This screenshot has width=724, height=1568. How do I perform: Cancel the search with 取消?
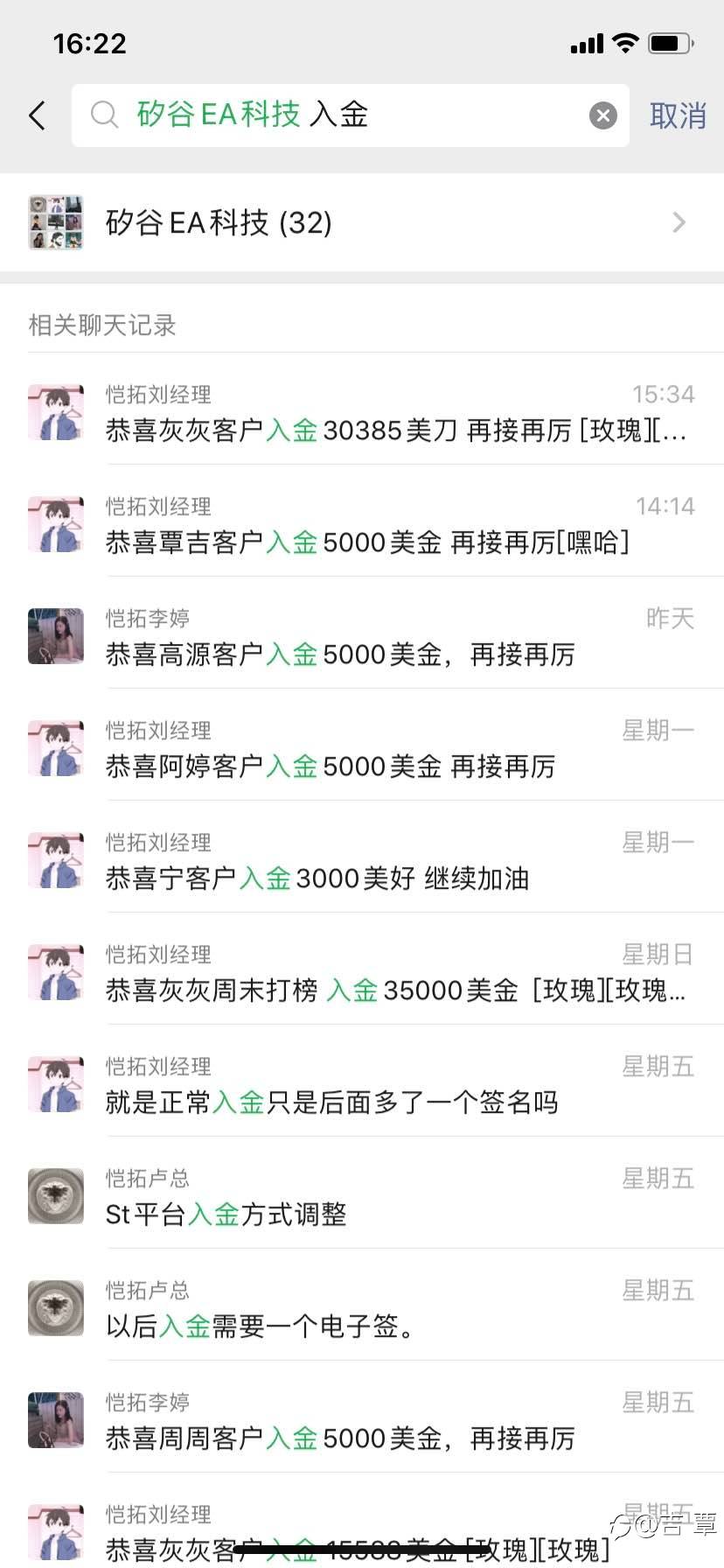click(x=678, y=115)
